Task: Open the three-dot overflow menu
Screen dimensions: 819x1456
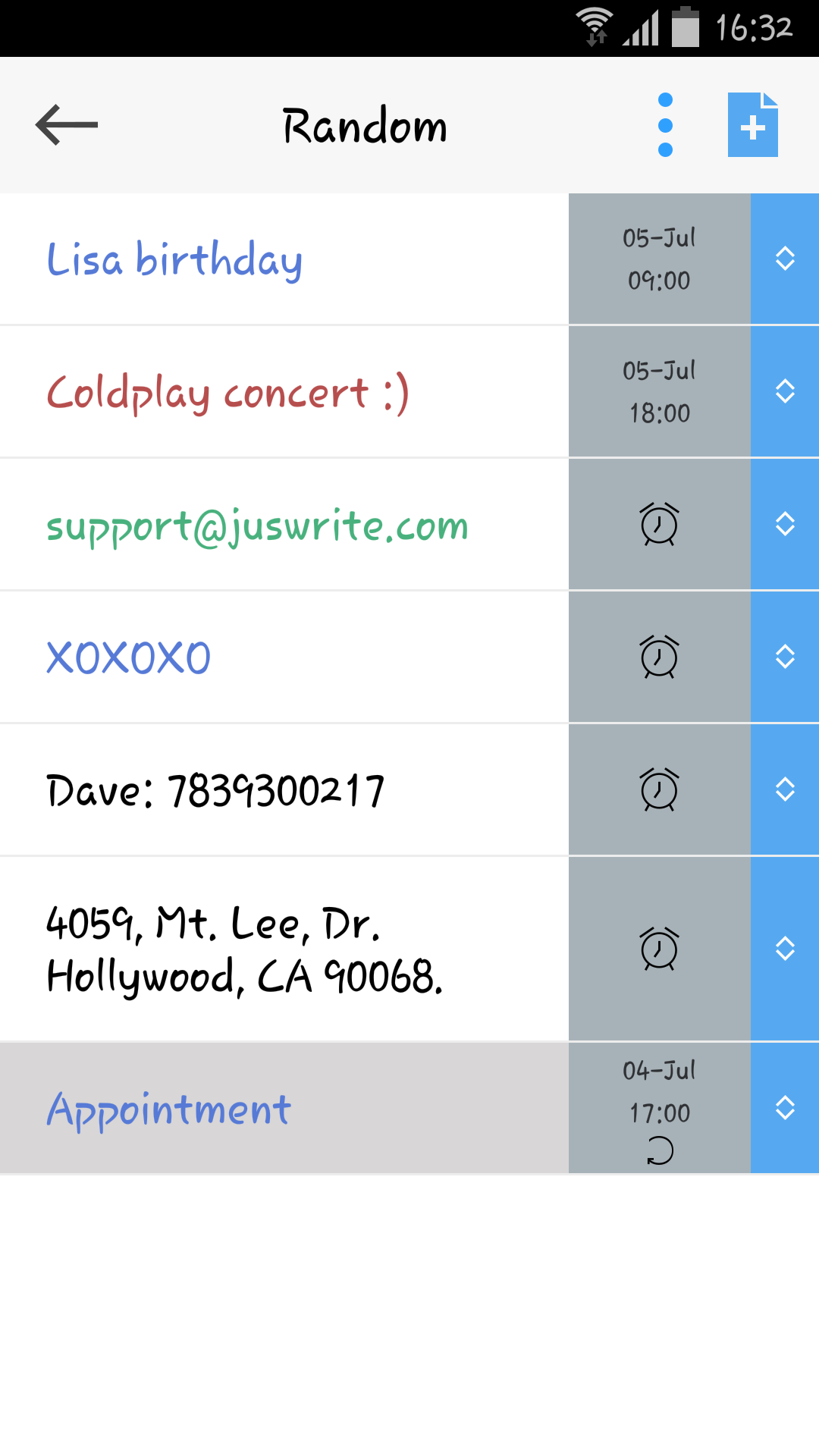Action: 665,125
